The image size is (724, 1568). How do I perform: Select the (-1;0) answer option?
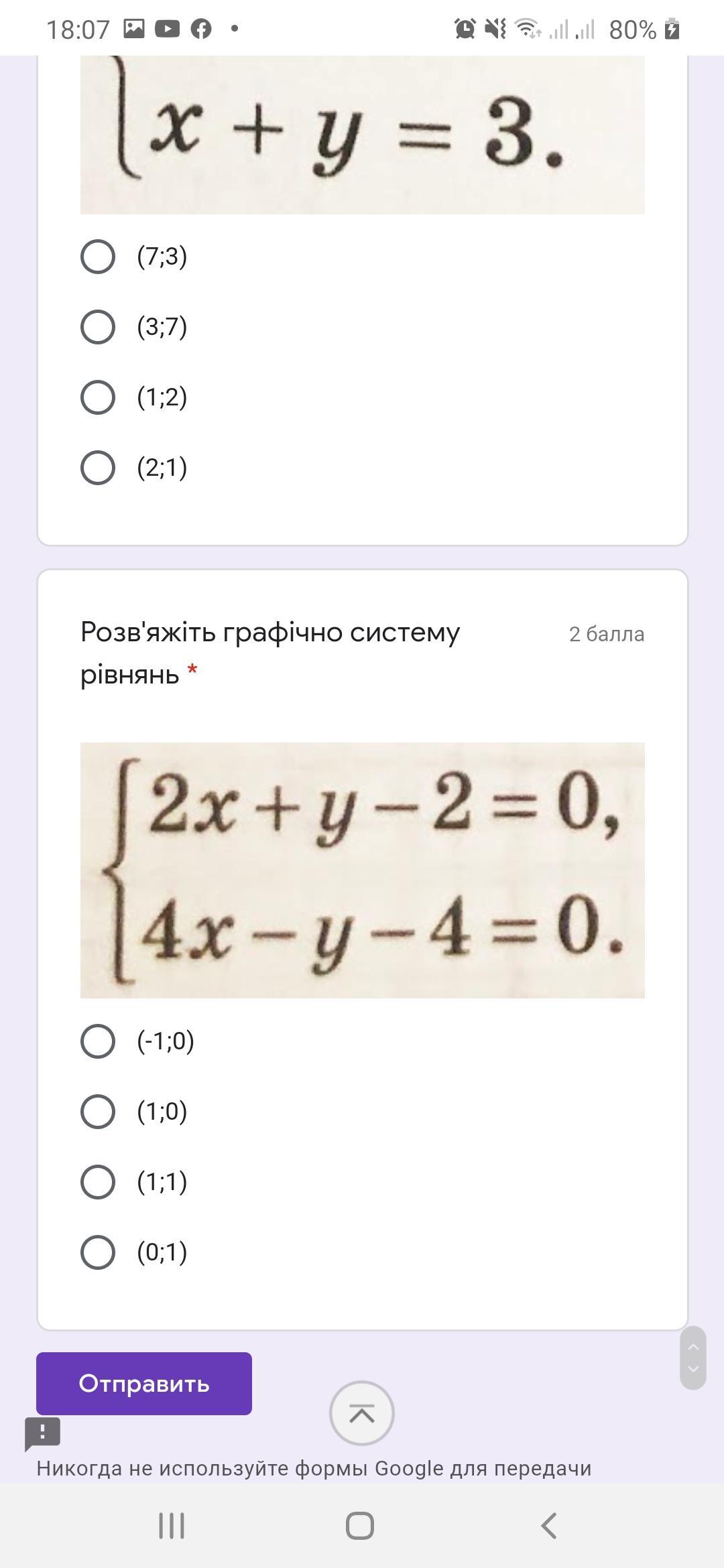point(98,1041)
